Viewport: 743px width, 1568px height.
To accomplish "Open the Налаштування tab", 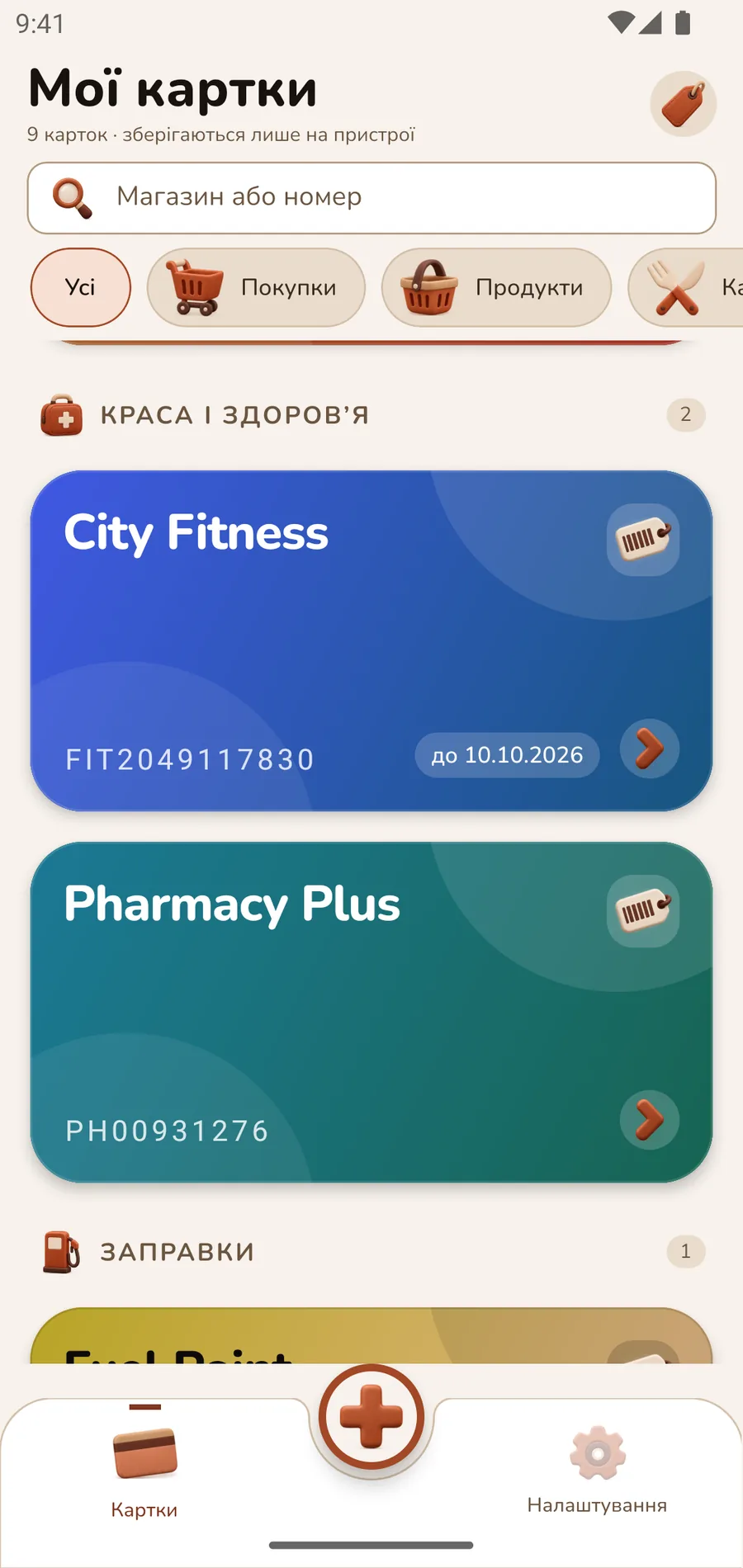I will pos(598,1467).
